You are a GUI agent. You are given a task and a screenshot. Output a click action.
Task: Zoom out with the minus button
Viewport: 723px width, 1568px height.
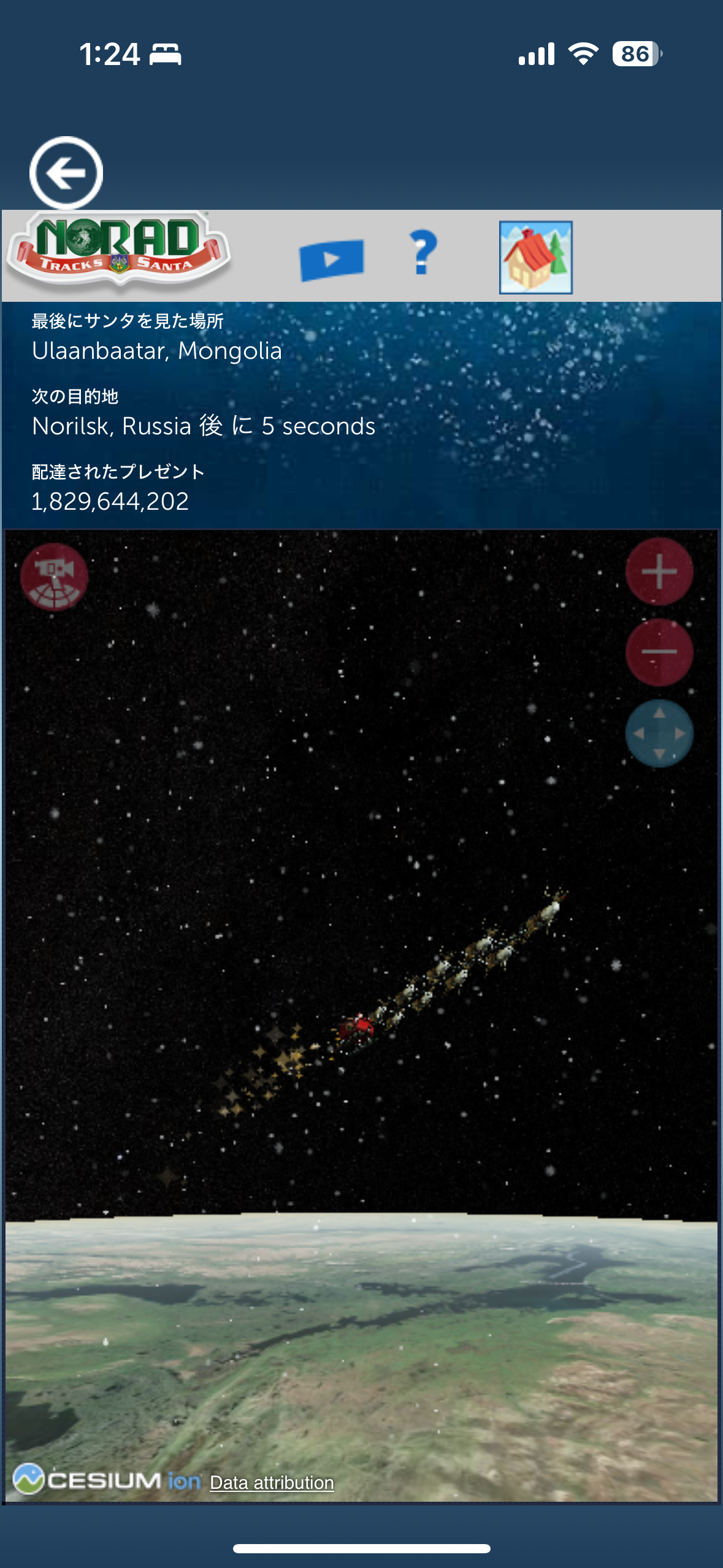pos(659,652)
